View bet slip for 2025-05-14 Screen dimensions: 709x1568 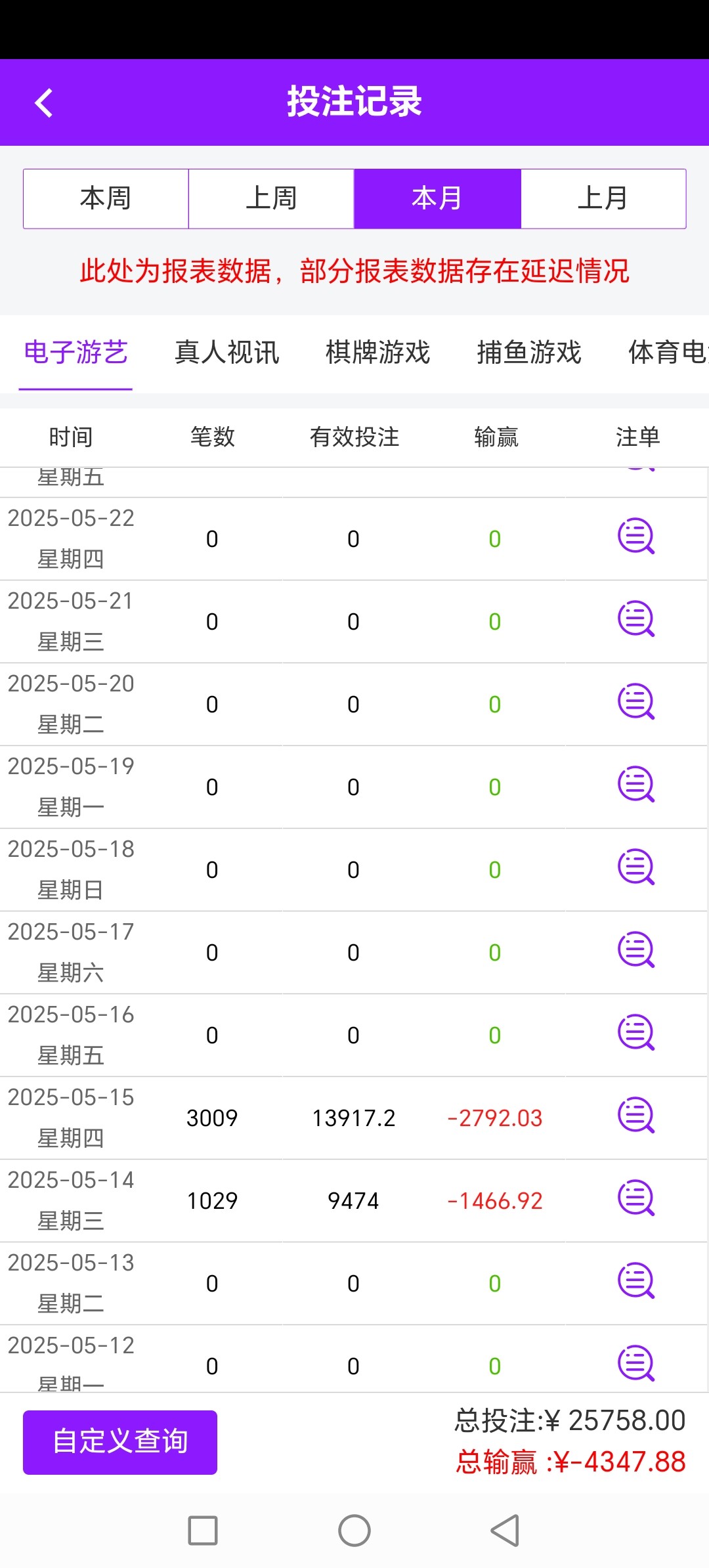tap(636, 1199)
